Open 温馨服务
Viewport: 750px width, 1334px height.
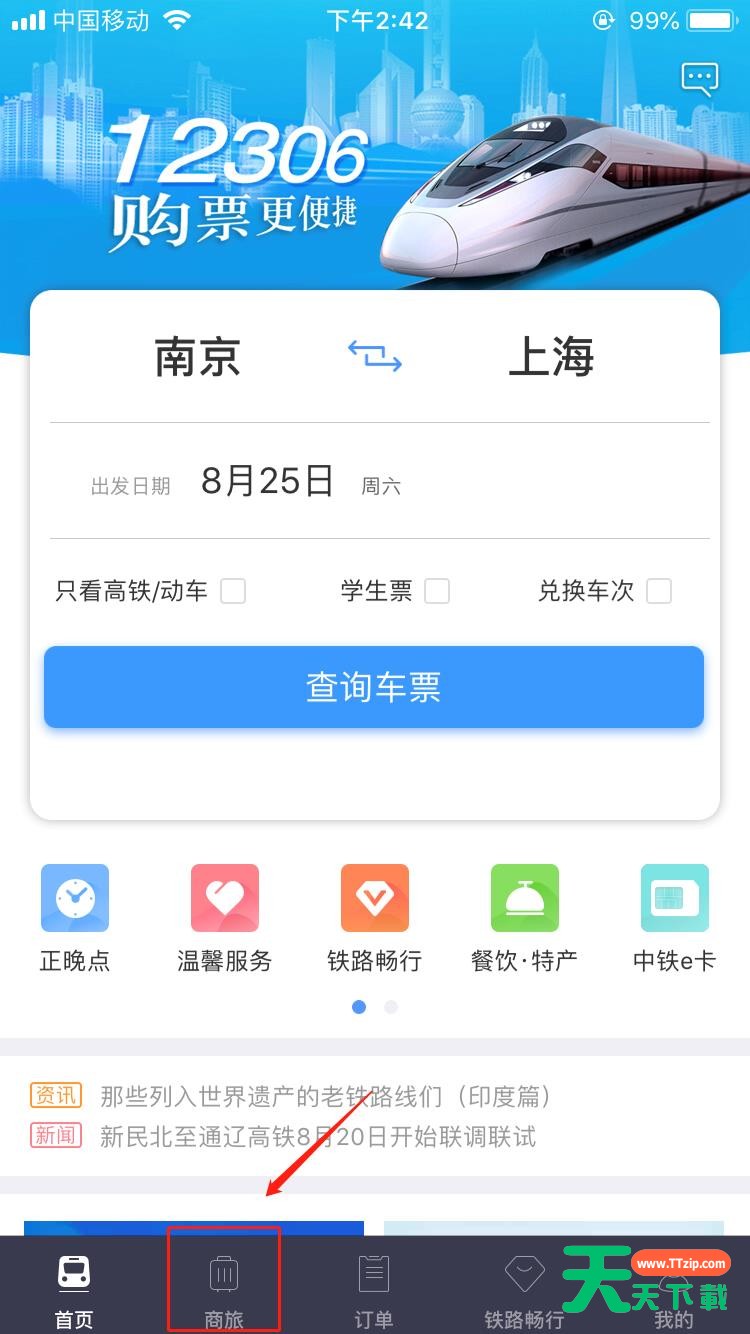point(225,918)
